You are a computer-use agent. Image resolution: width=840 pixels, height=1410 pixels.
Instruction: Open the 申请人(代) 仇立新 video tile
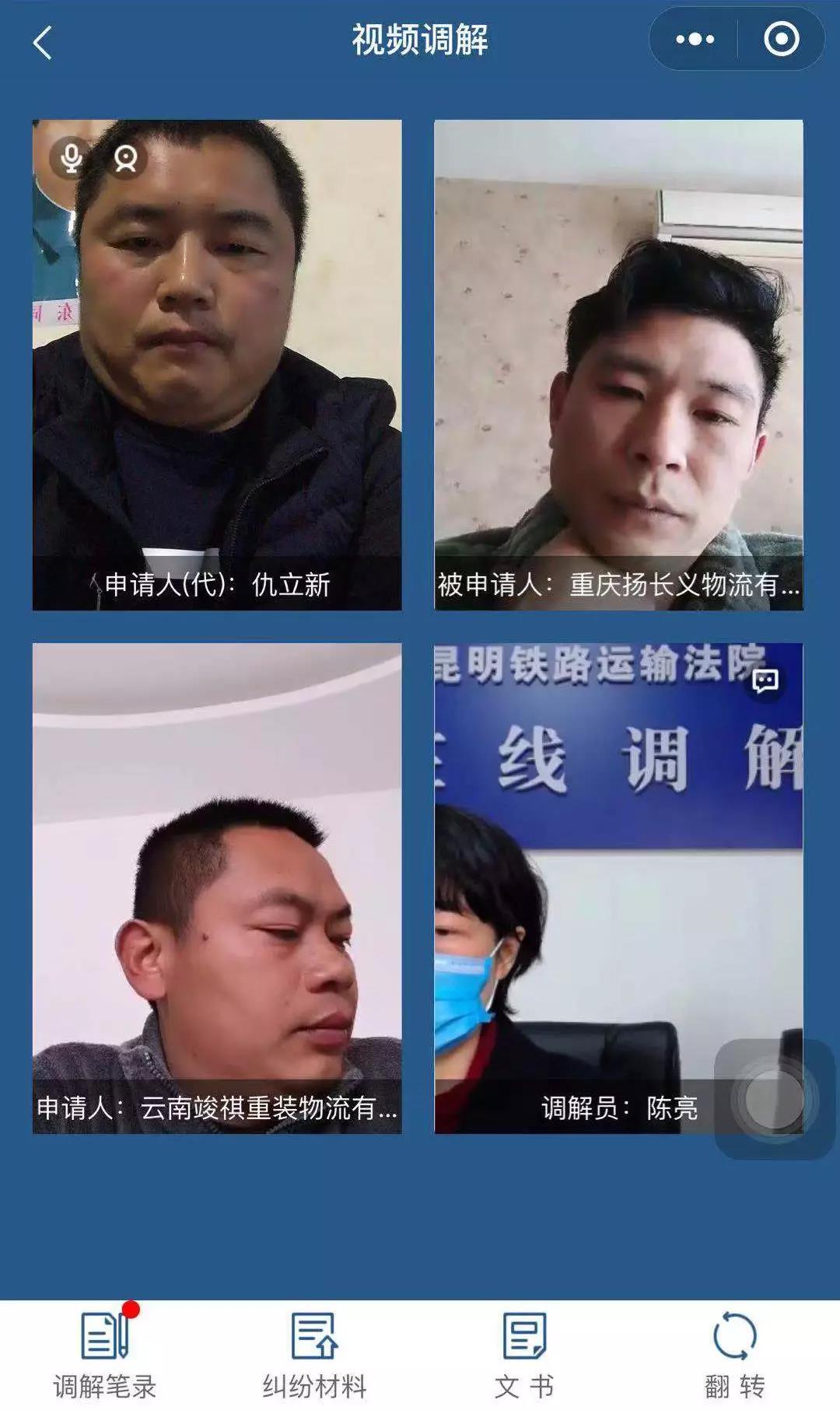click(x=217, y=365)
